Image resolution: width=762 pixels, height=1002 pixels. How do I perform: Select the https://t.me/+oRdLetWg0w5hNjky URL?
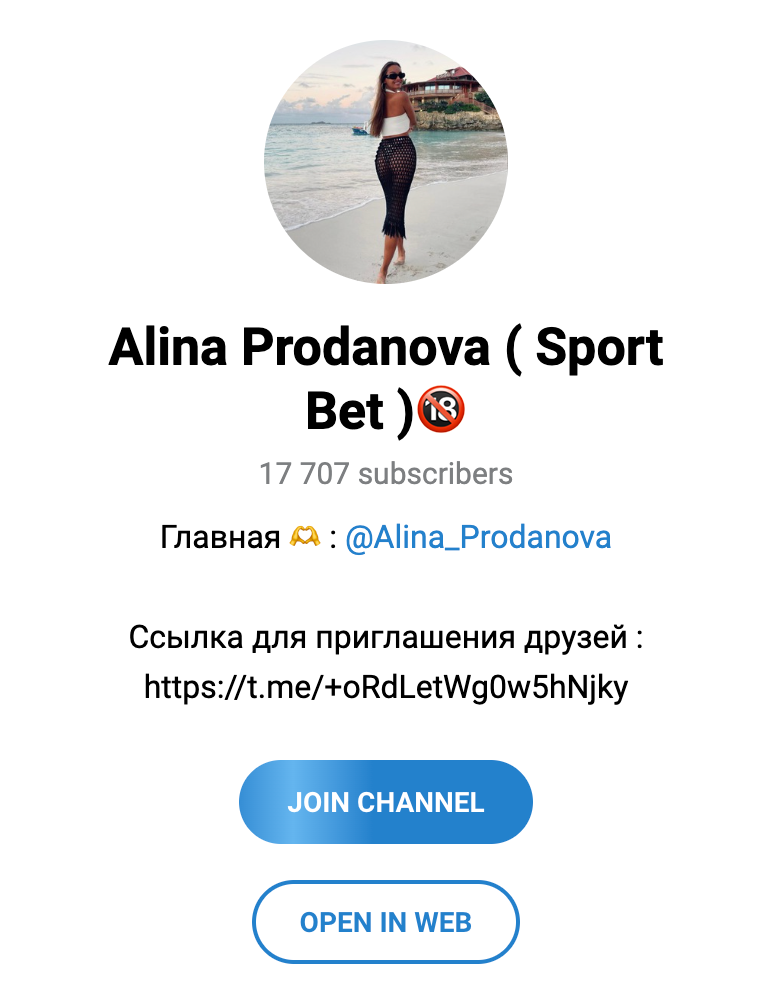[385, 686]
